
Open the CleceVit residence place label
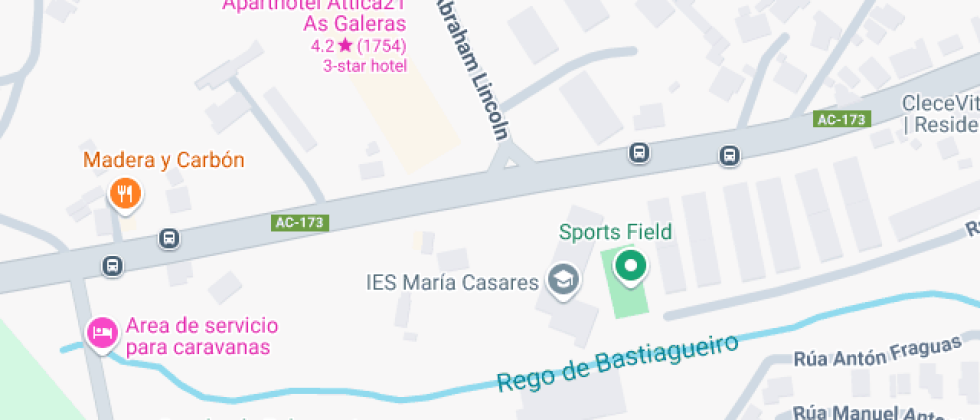point(940,113)
